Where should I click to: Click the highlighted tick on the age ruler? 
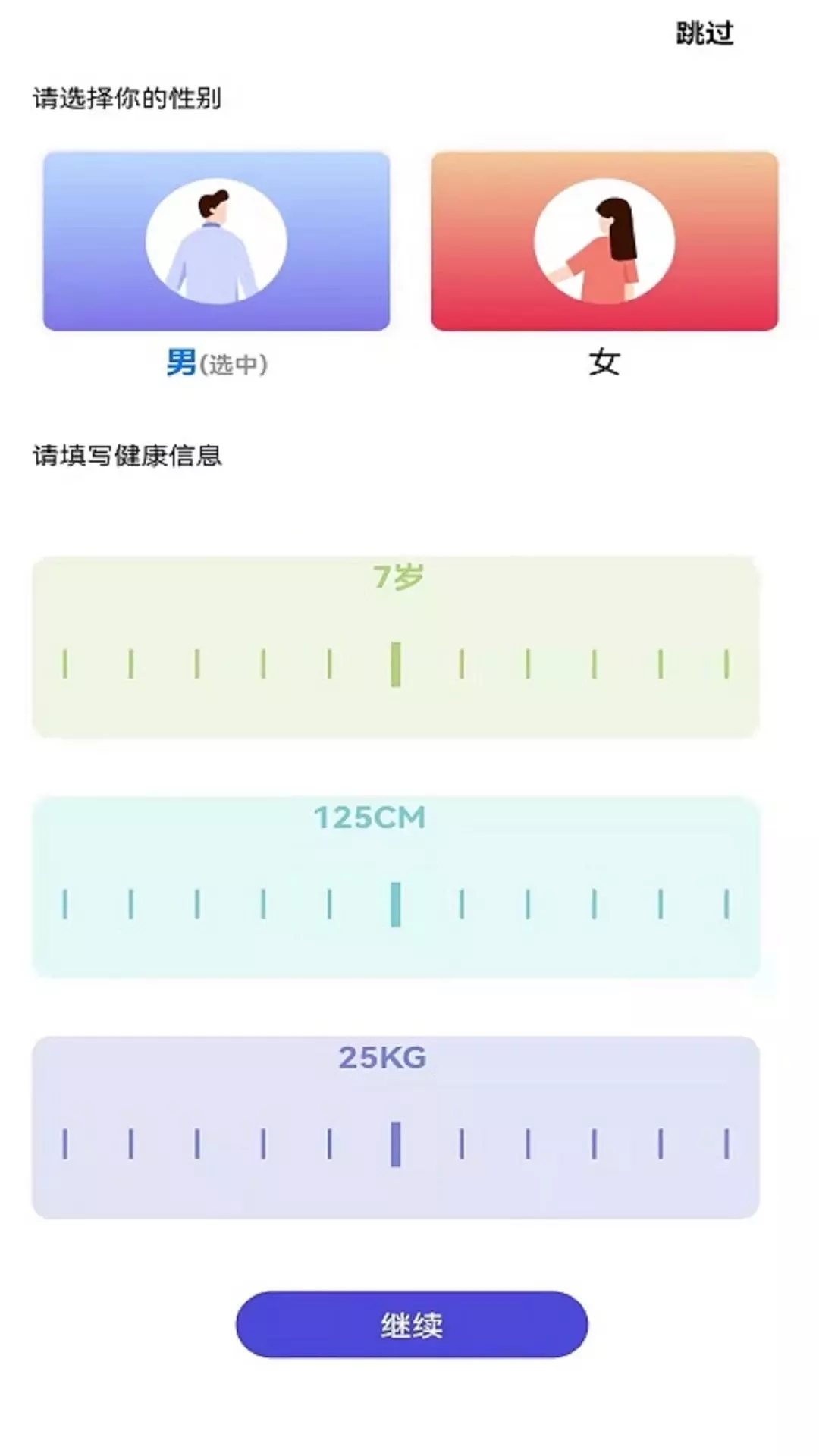[394, 664]
